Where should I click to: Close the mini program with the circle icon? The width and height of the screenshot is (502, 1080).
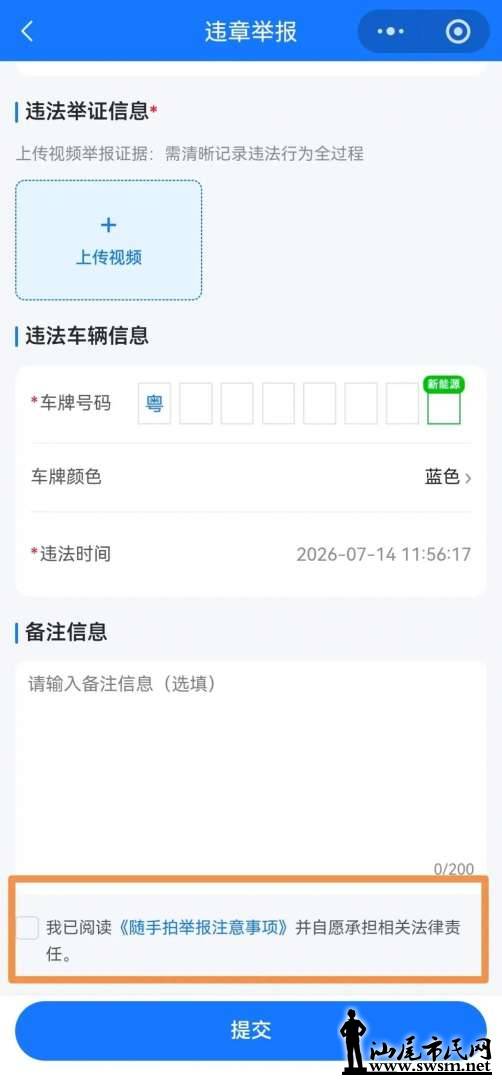pos(458,32)
